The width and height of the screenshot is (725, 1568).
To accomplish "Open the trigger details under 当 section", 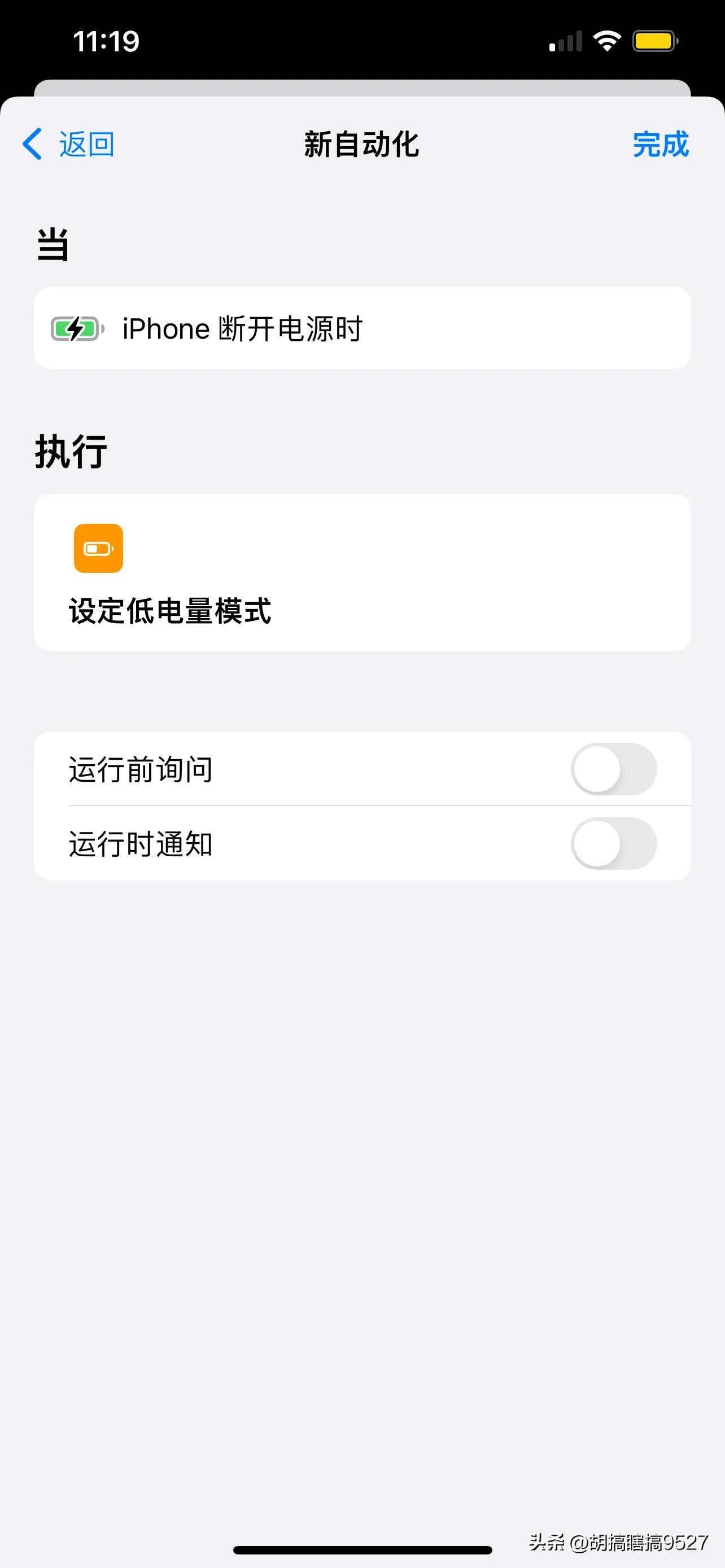I will coord(362,329).
